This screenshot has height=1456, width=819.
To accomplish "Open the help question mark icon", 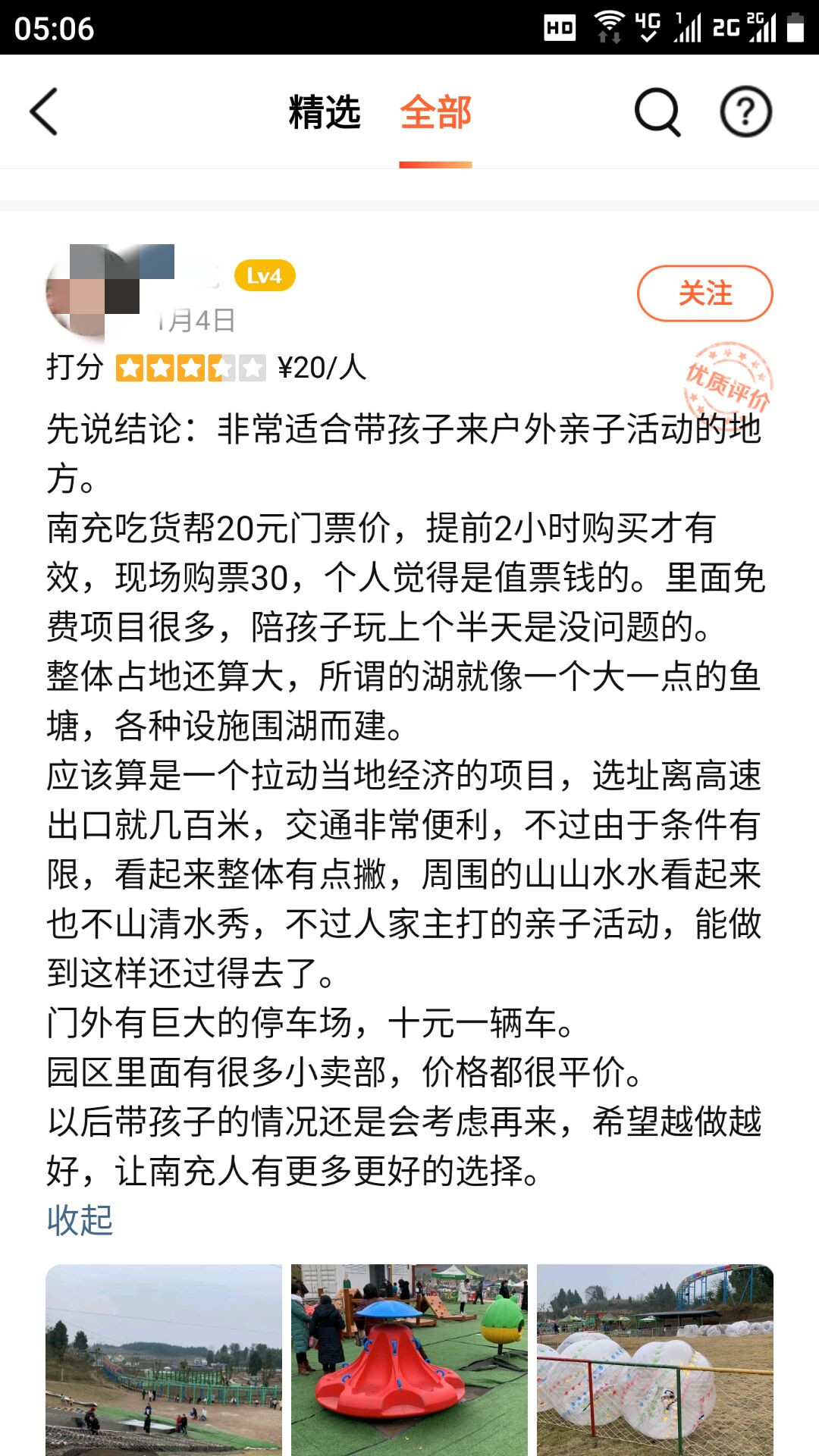I will [745, 112].
